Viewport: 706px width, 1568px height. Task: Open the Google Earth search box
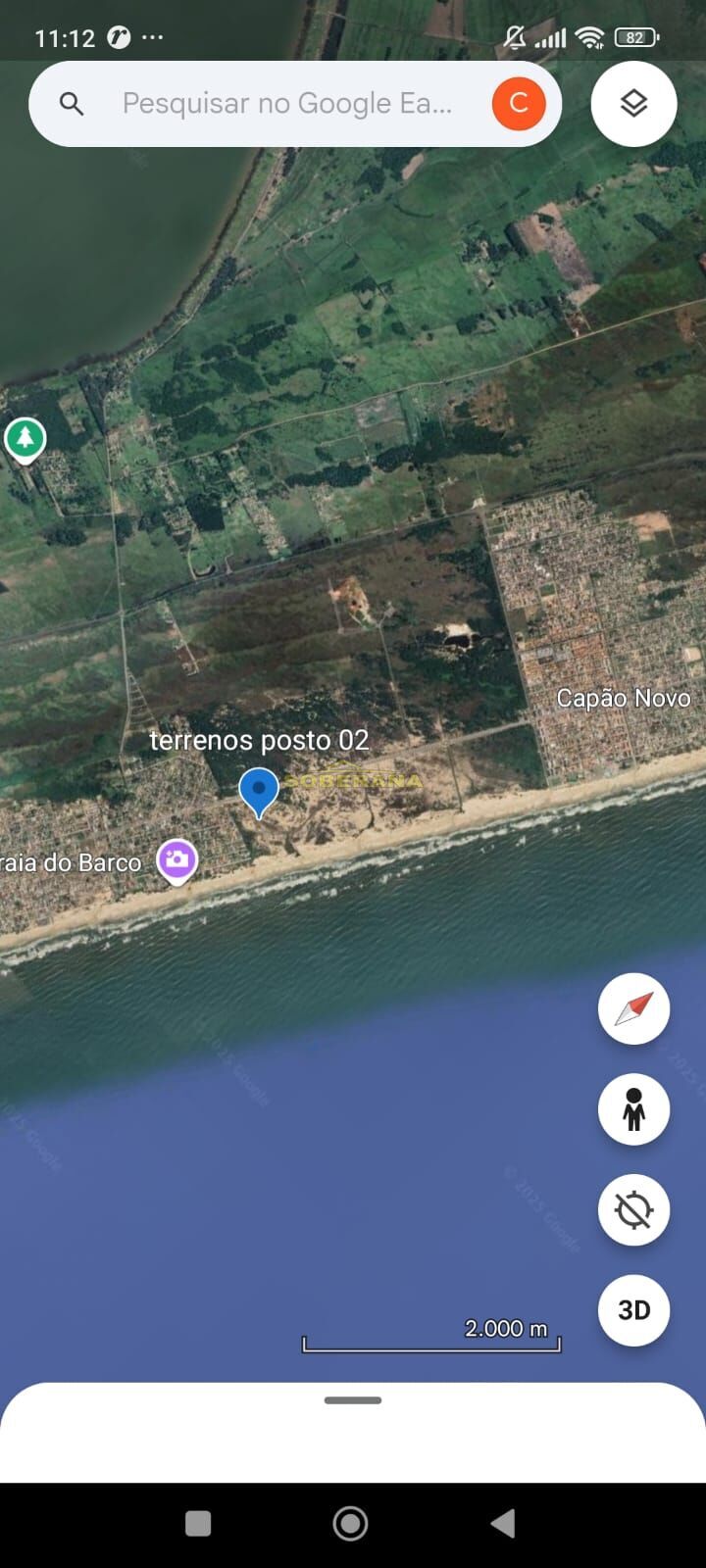tap(284, 104)
